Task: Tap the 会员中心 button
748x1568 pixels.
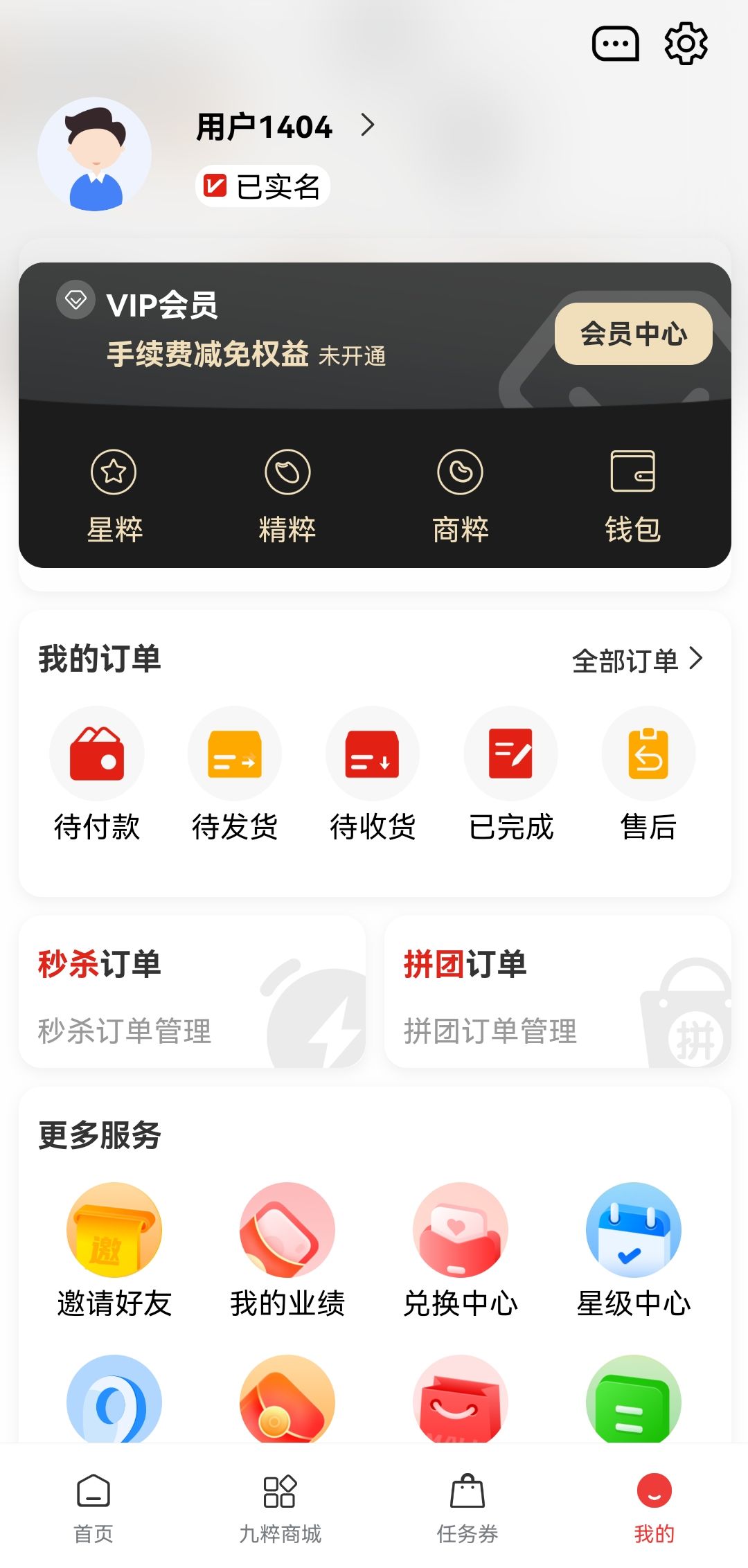Action: click(632, 335)
